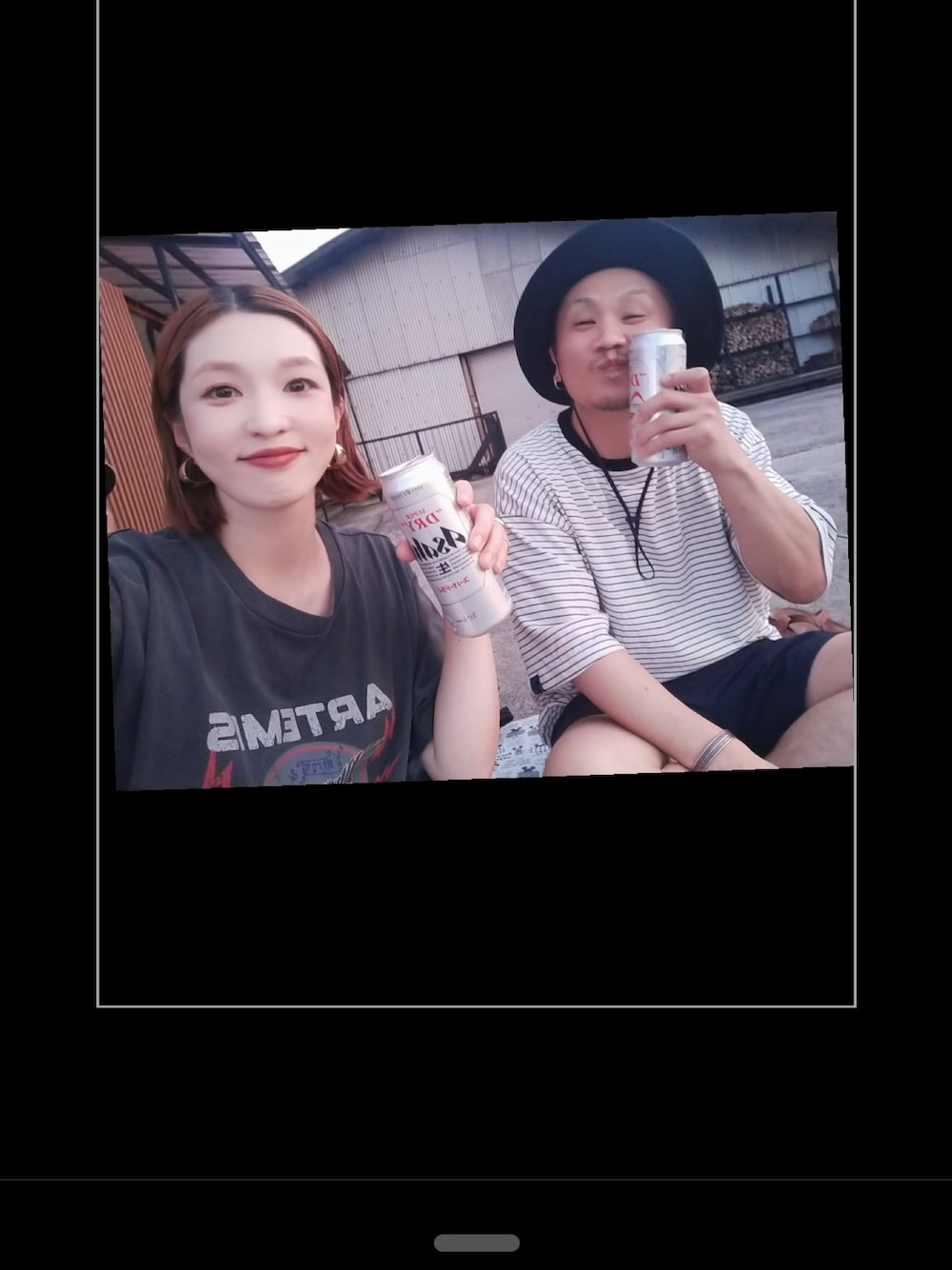
Task: Tap the home gesture pill
Action: point(476,1242)
